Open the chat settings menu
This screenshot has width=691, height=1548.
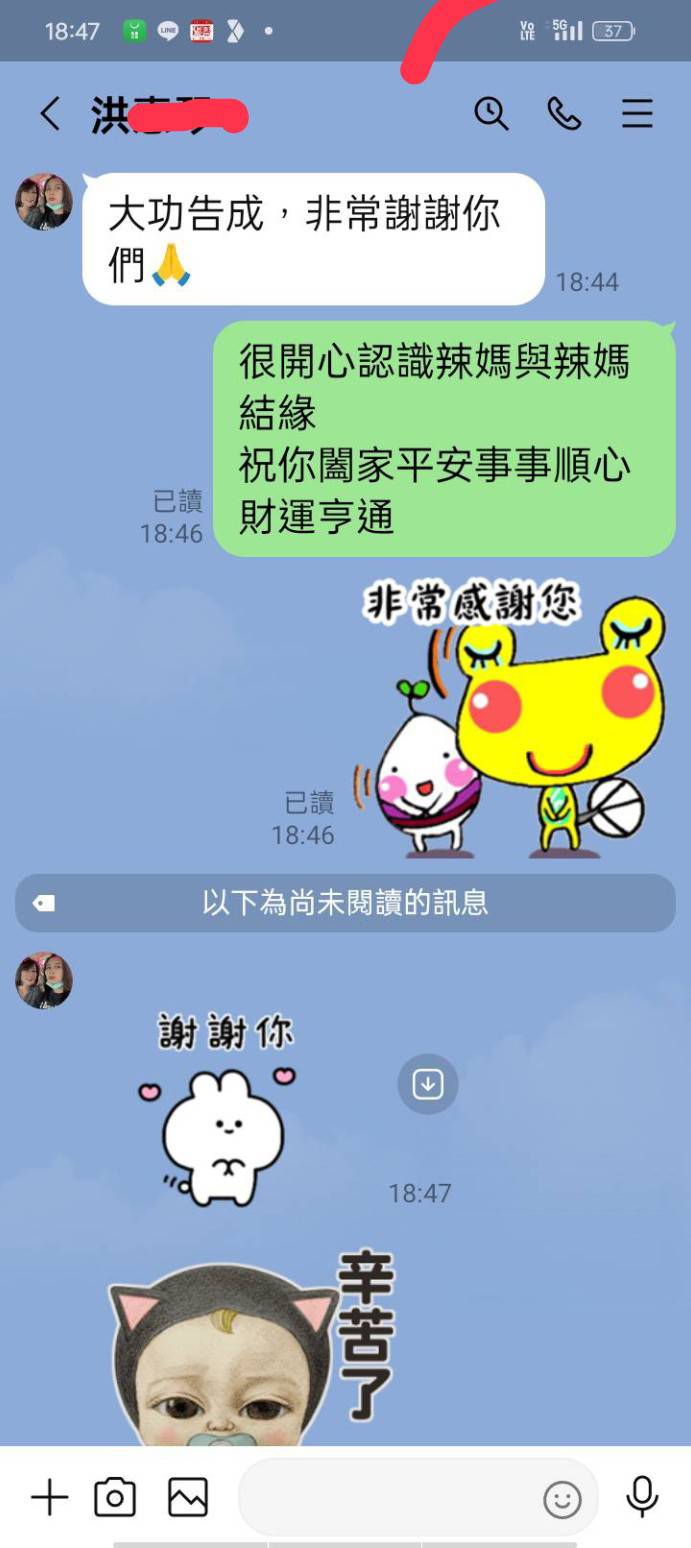click(x=637, y=114)
